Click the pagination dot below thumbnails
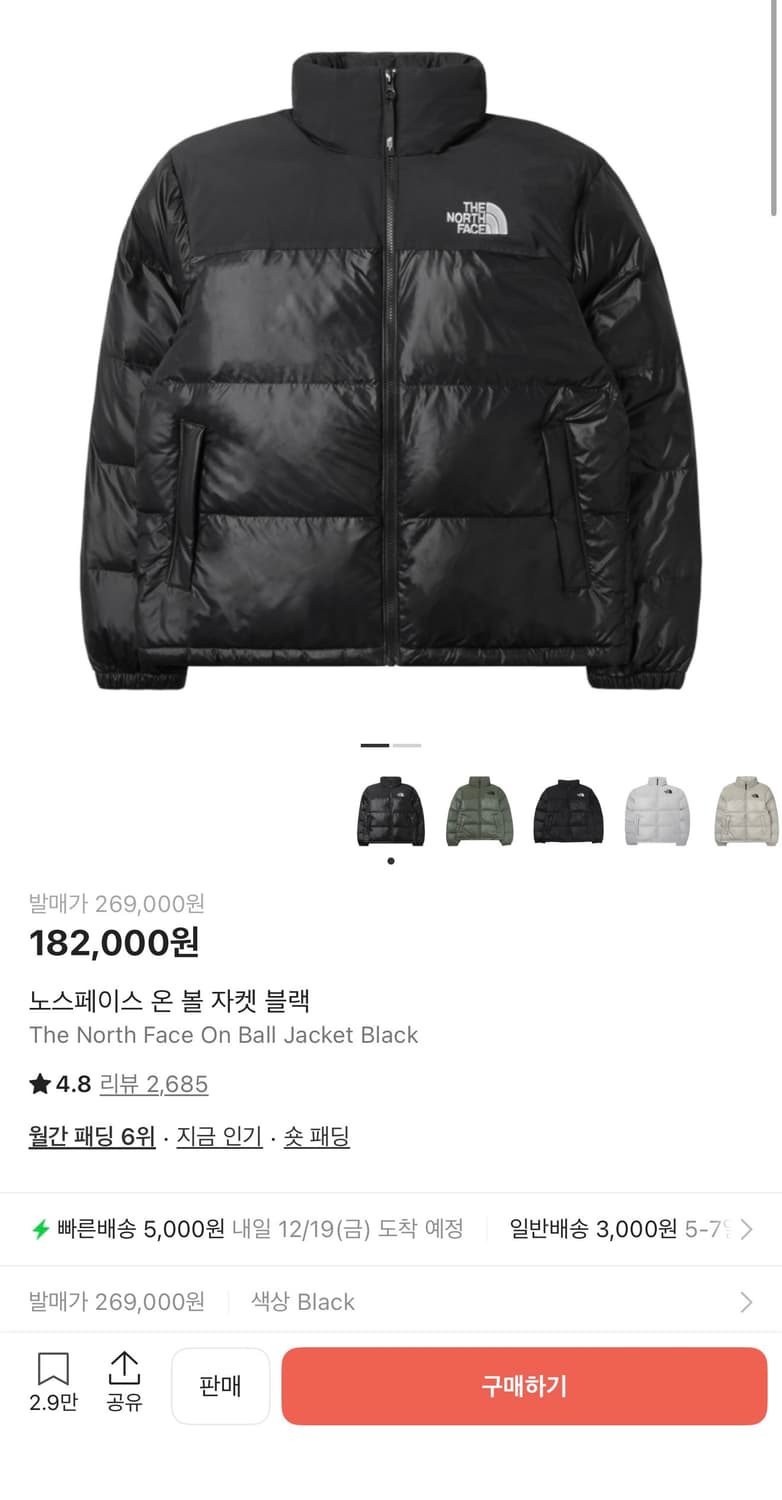 390,861
